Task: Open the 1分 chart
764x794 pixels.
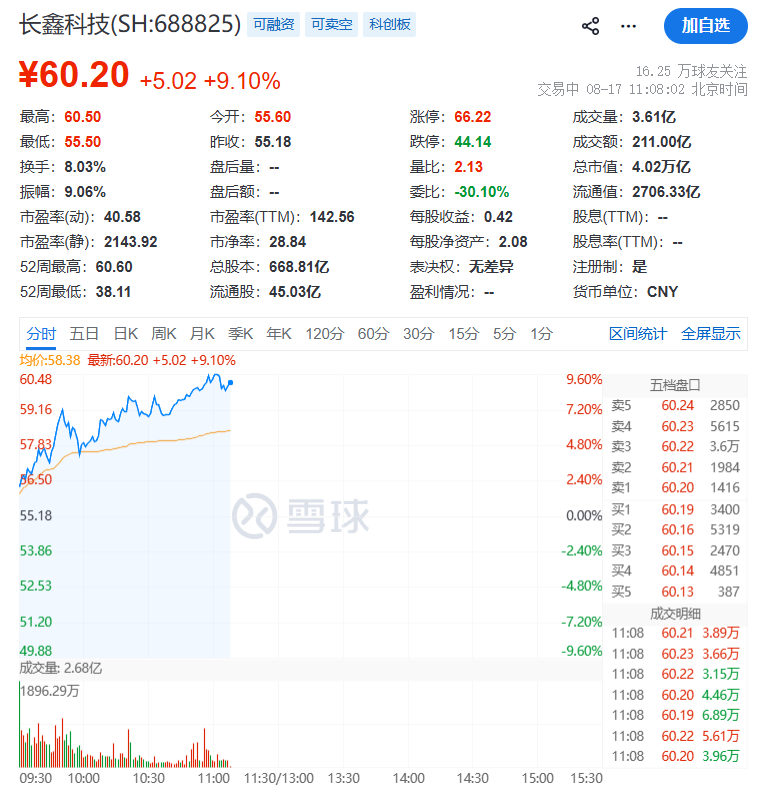Action: [541, 334]
